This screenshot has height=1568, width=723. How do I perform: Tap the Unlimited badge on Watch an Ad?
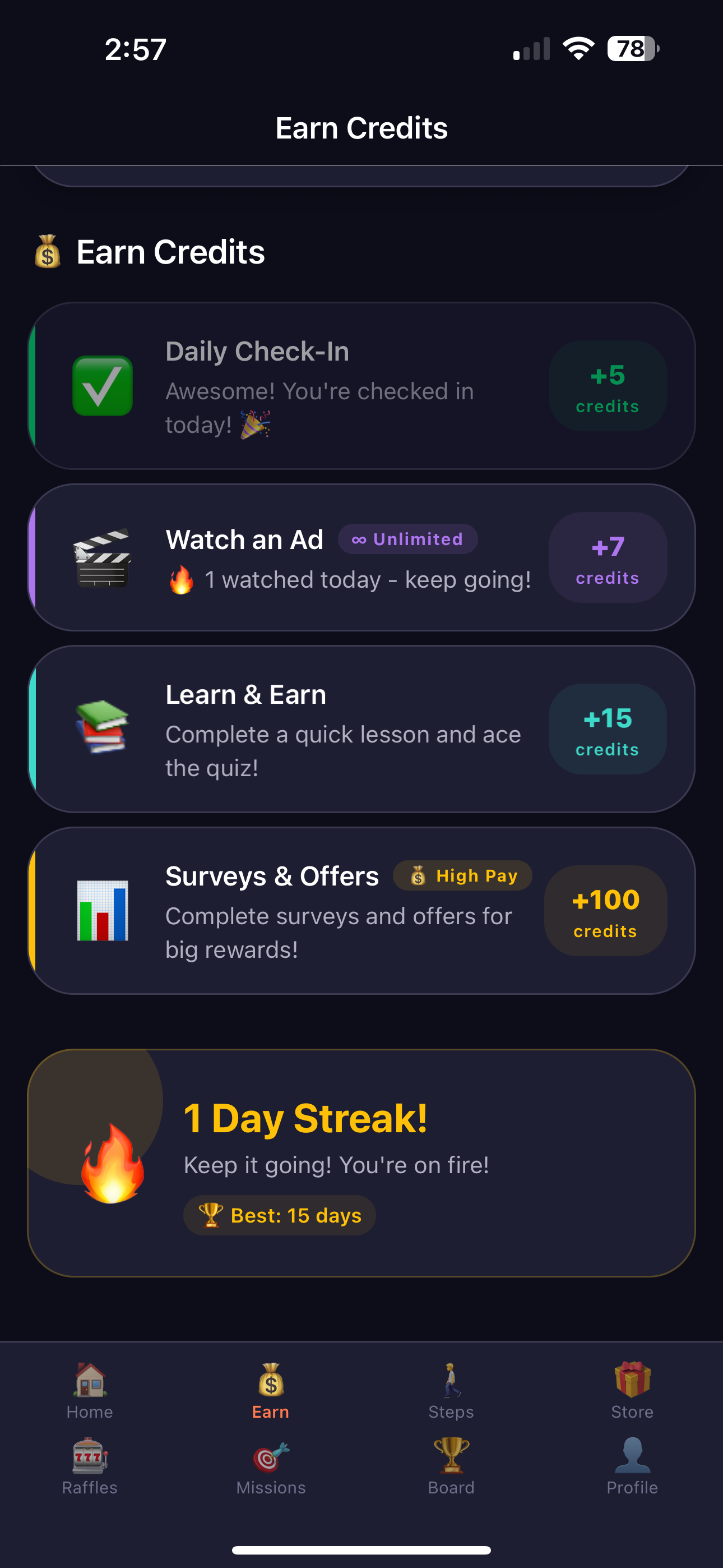tap(407, 539)
